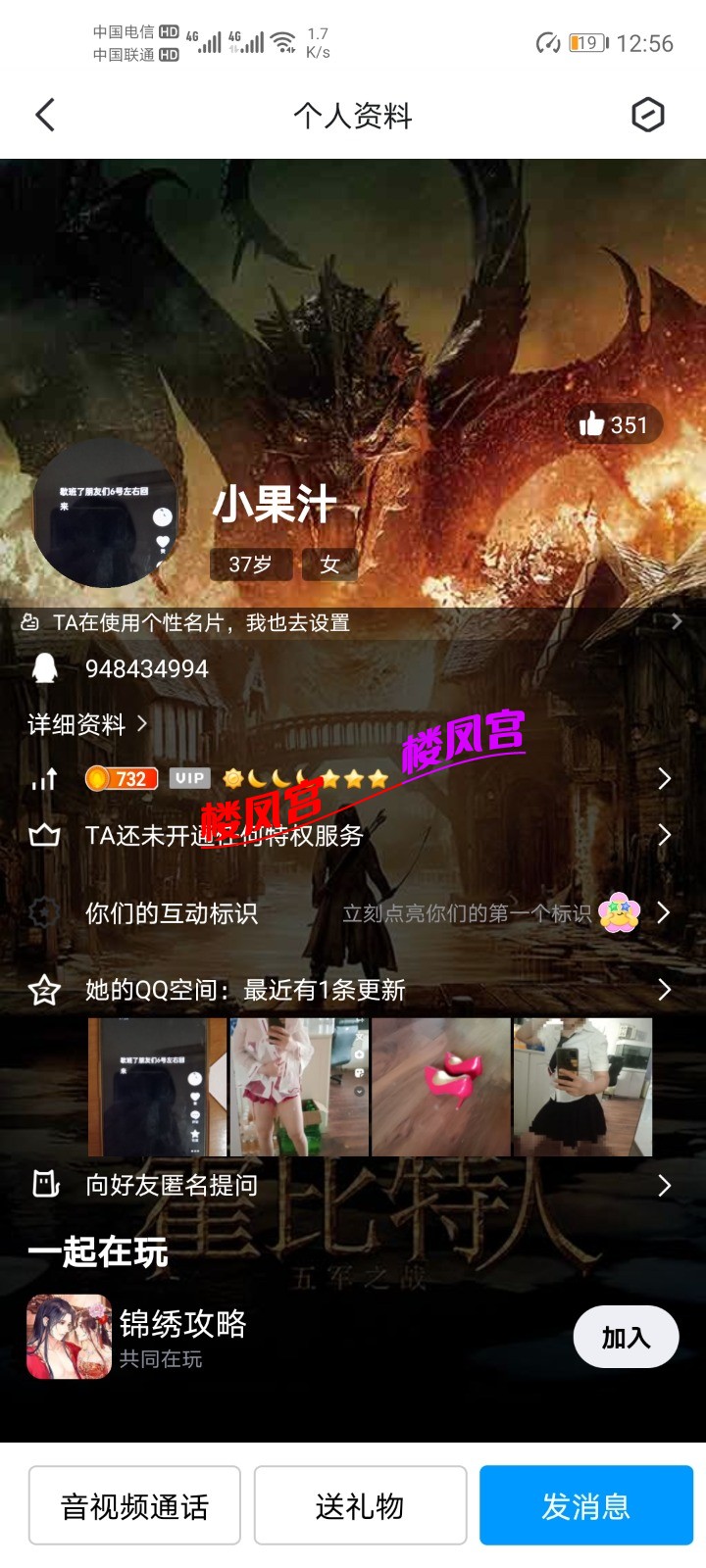
Task: Open the gift privilege icon next to 特权服务
Action: pos(44,837)
